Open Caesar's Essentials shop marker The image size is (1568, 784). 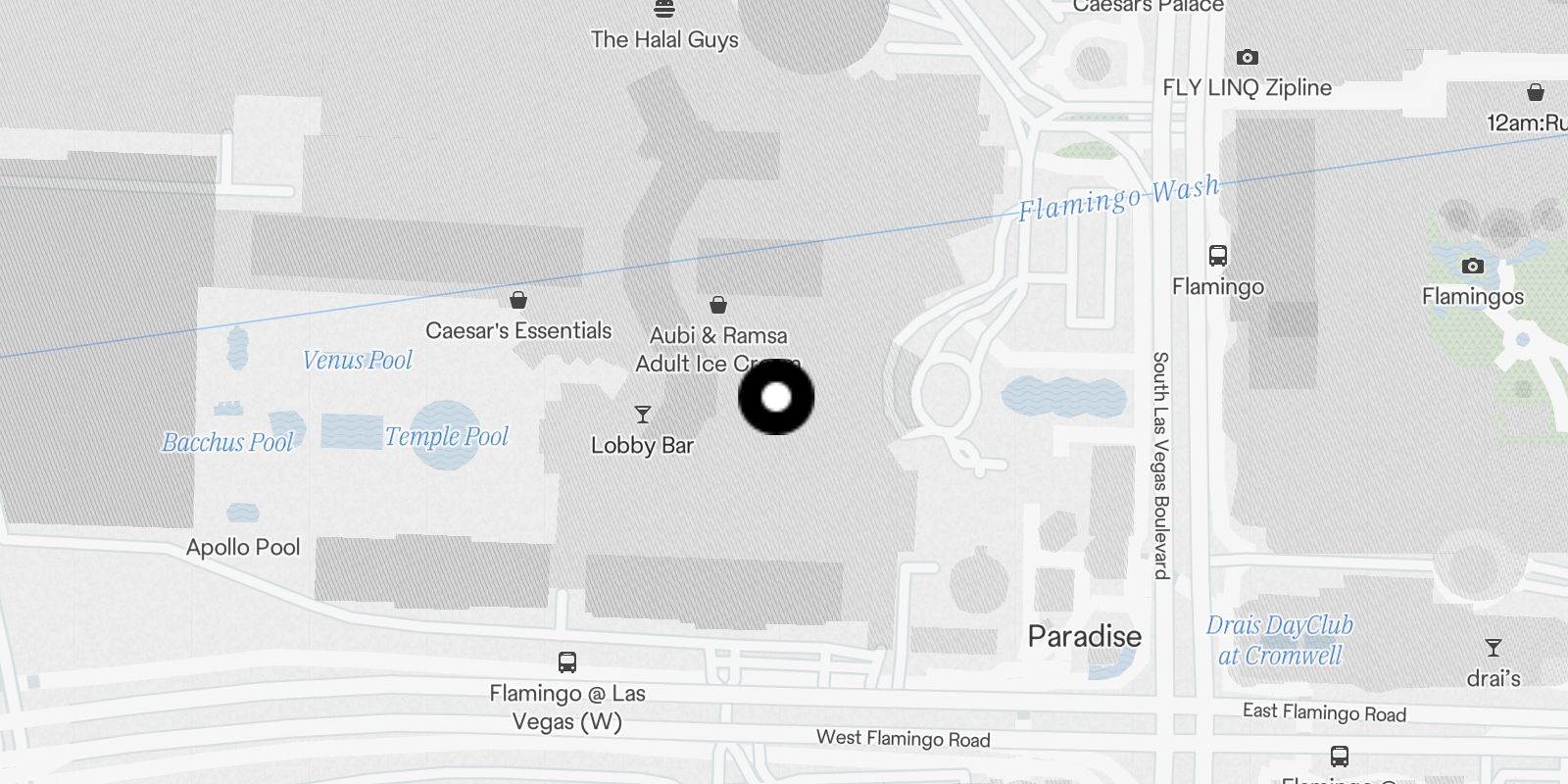pyautogui.click(x=518, y=300)
